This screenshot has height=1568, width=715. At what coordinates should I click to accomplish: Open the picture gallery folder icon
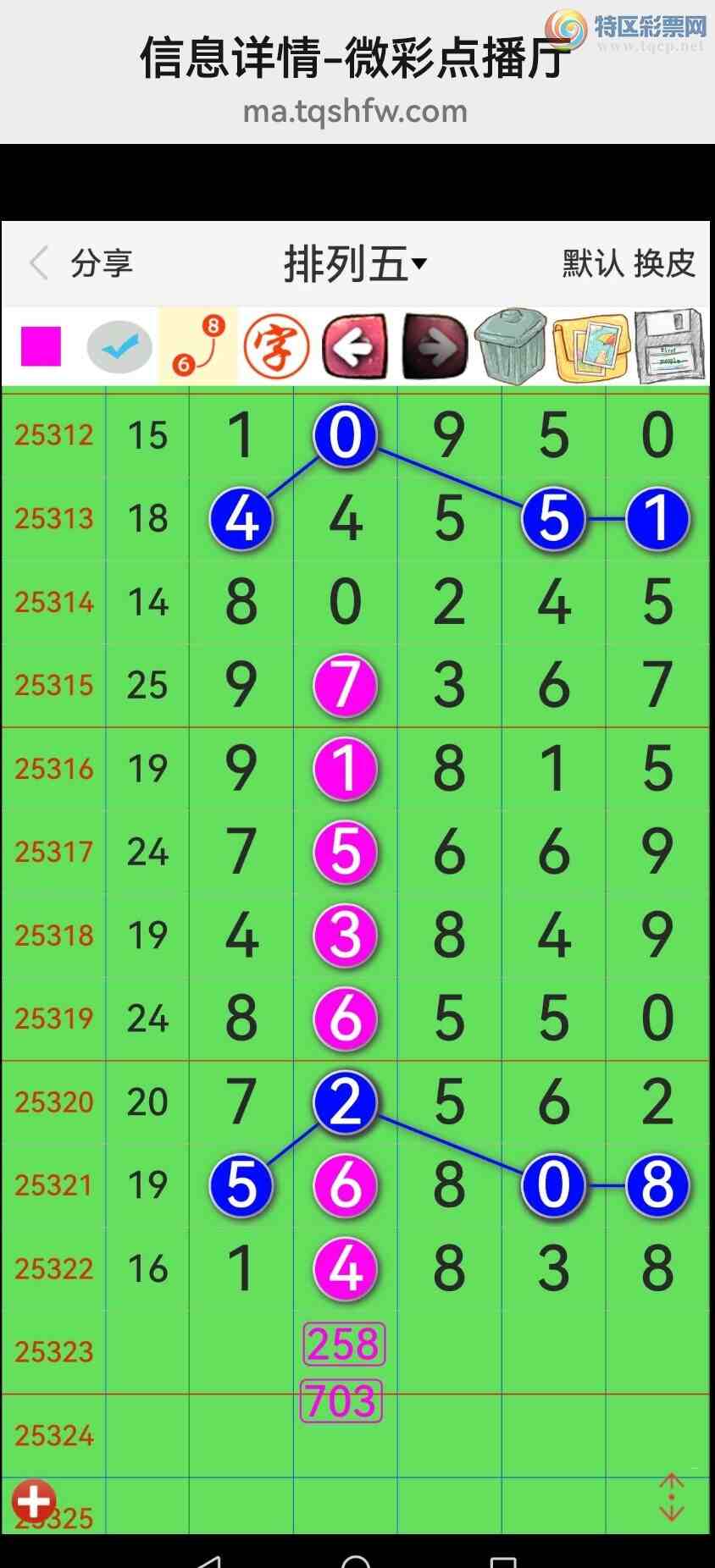point(591,346)
